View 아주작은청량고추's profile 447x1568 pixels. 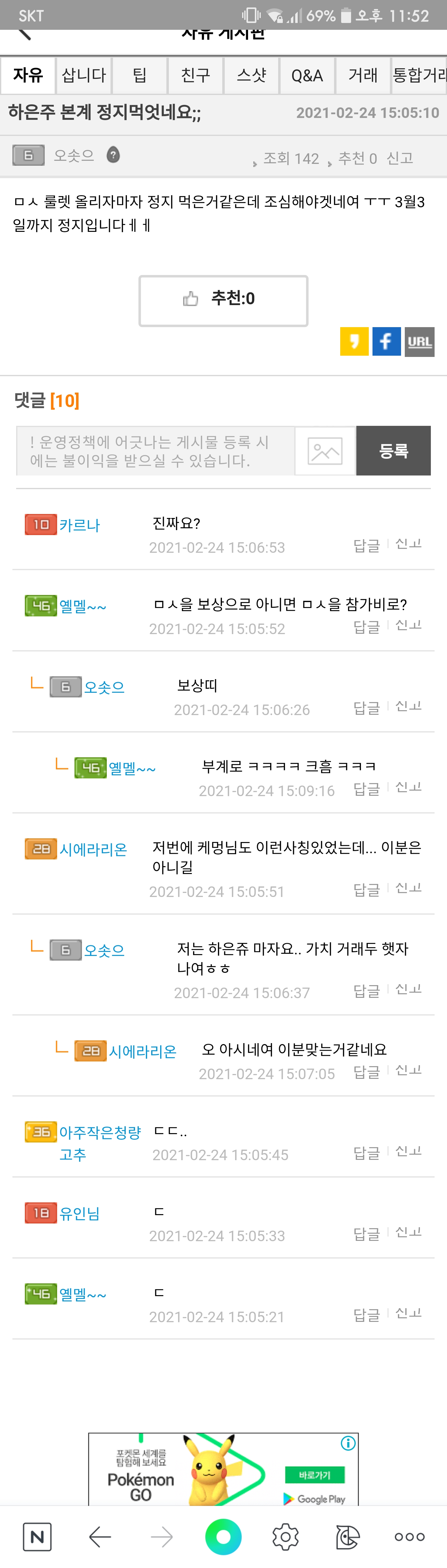(x=99, y=1133)
